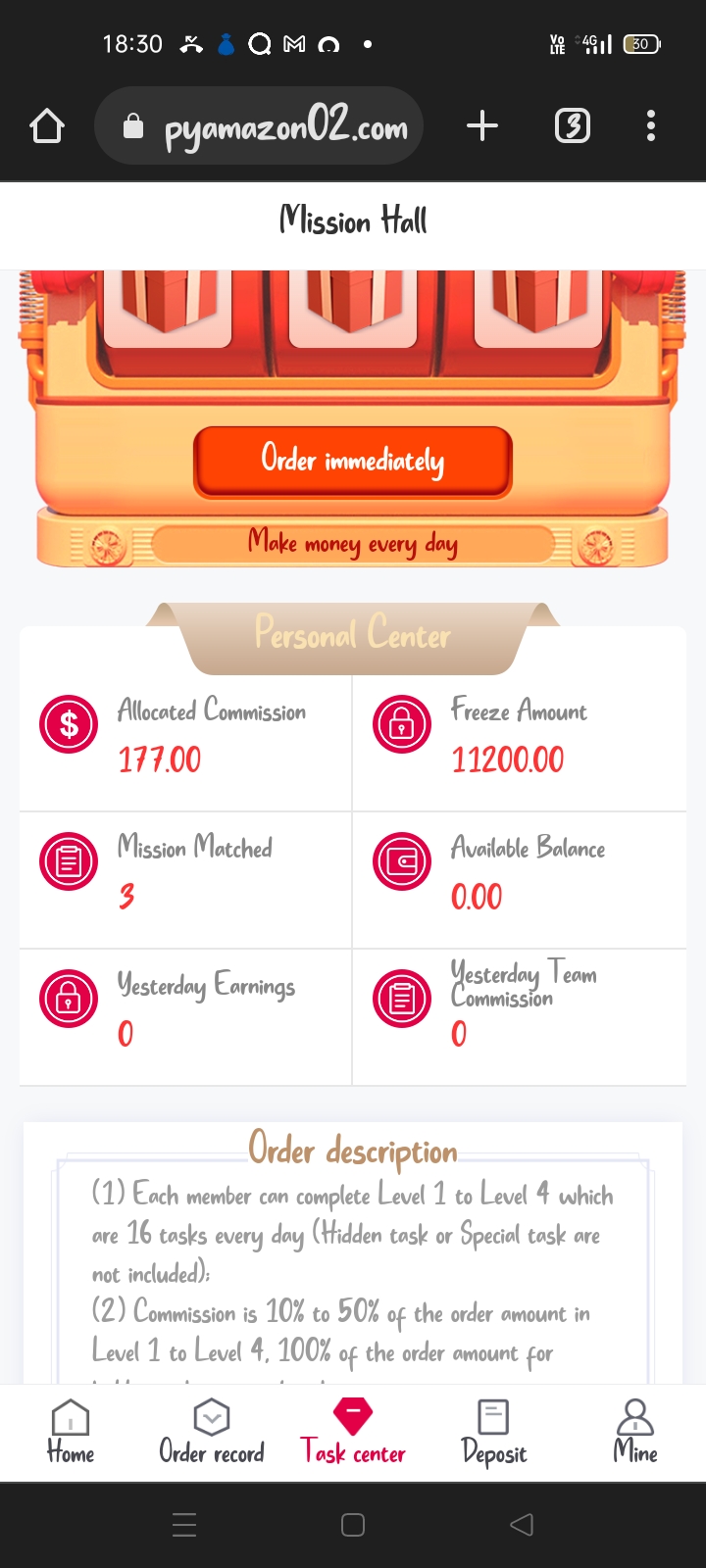Open the browser home page

[x=47, y=126]
